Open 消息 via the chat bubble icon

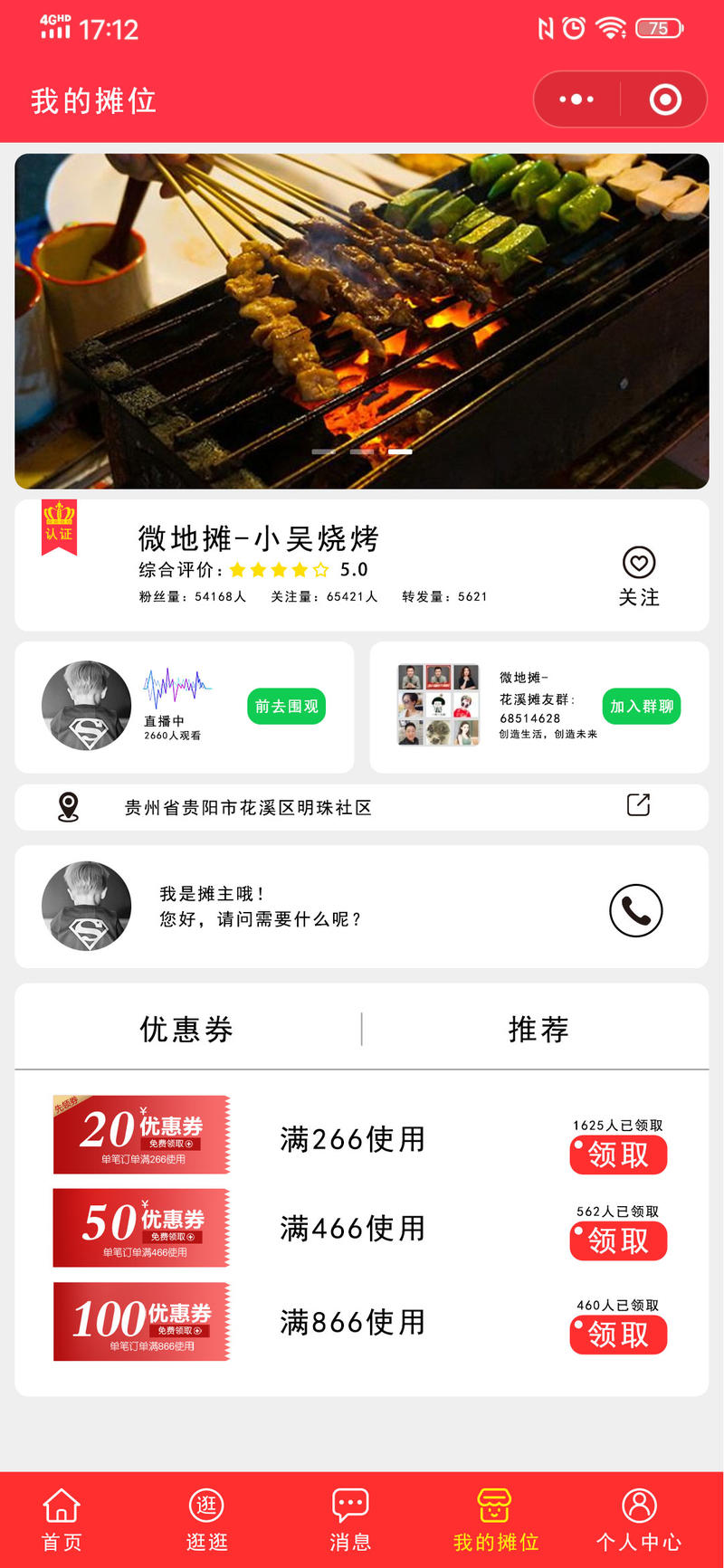349,1501
